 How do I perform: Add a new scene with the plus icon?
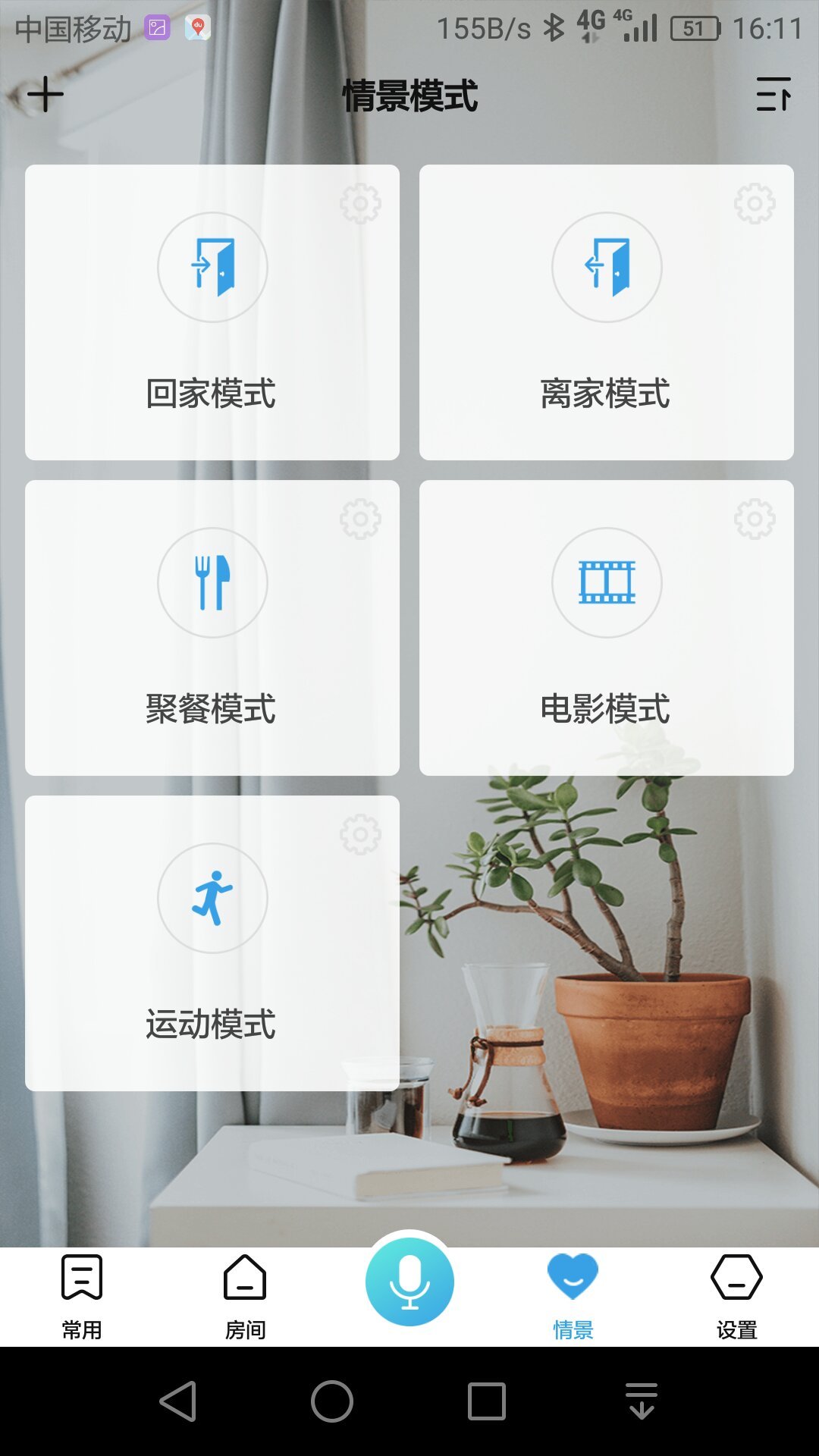click(x=45, y=94)
